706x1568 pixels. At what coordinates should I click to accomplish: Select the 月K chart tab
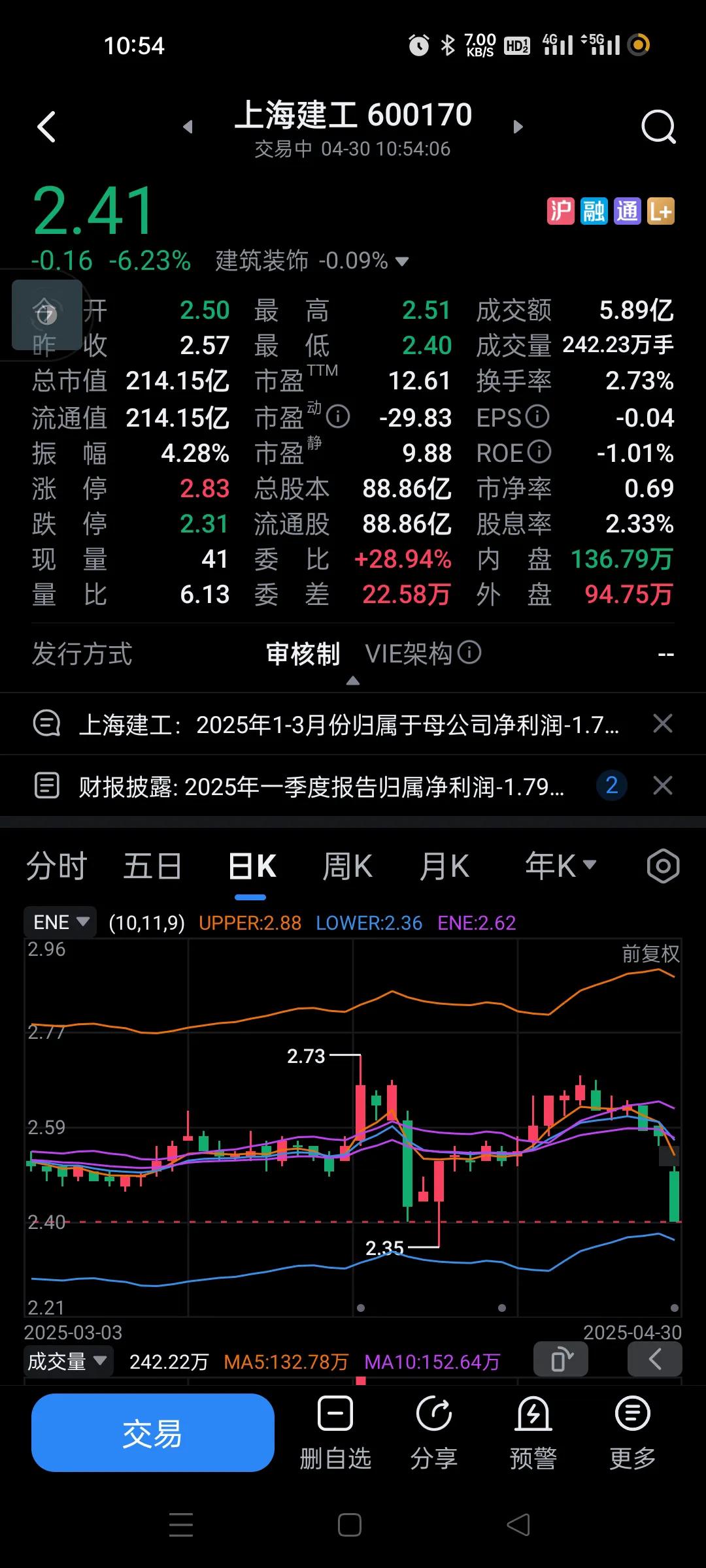444,867
